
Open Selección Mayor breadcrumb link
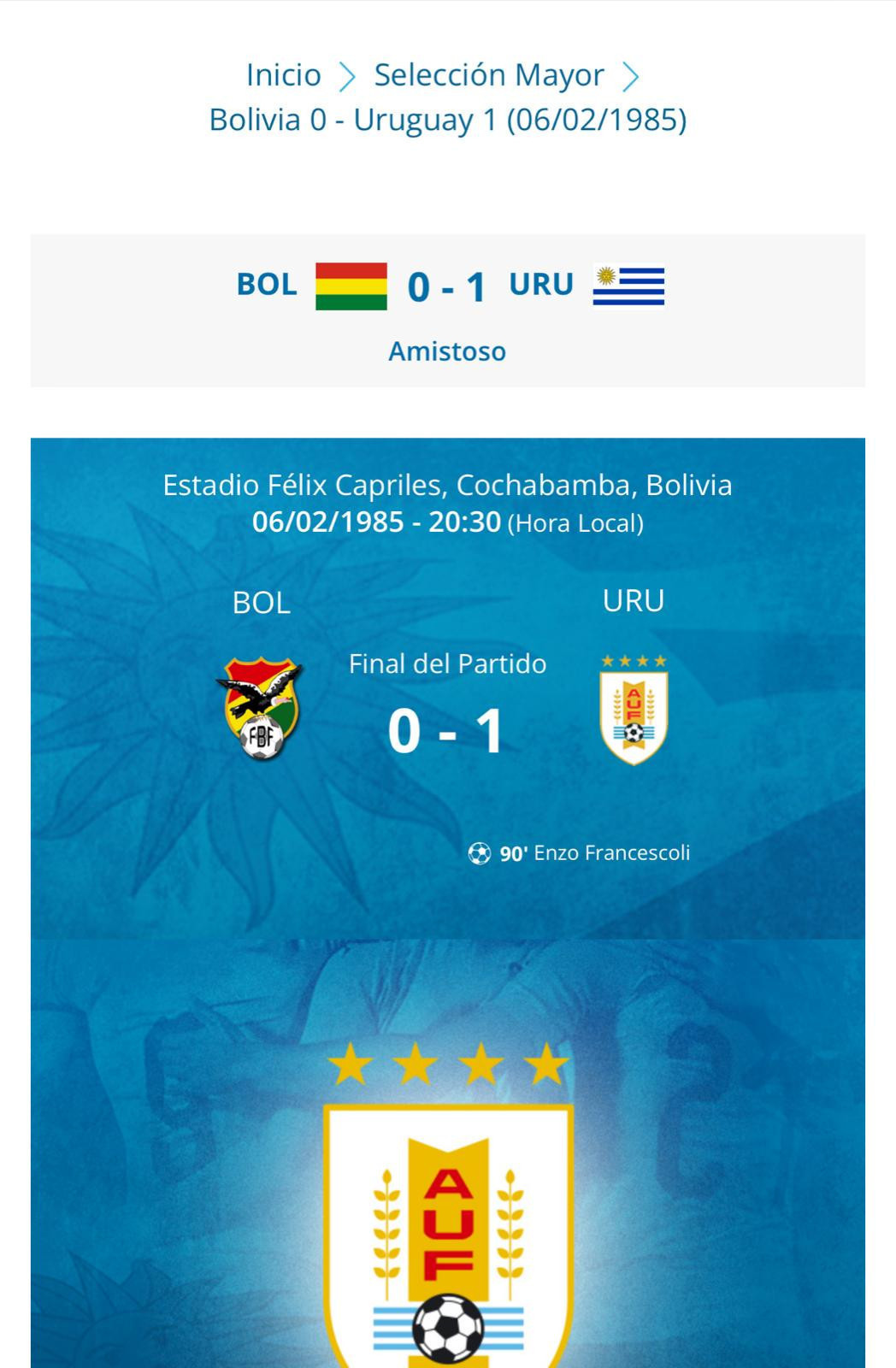[488, 75]
